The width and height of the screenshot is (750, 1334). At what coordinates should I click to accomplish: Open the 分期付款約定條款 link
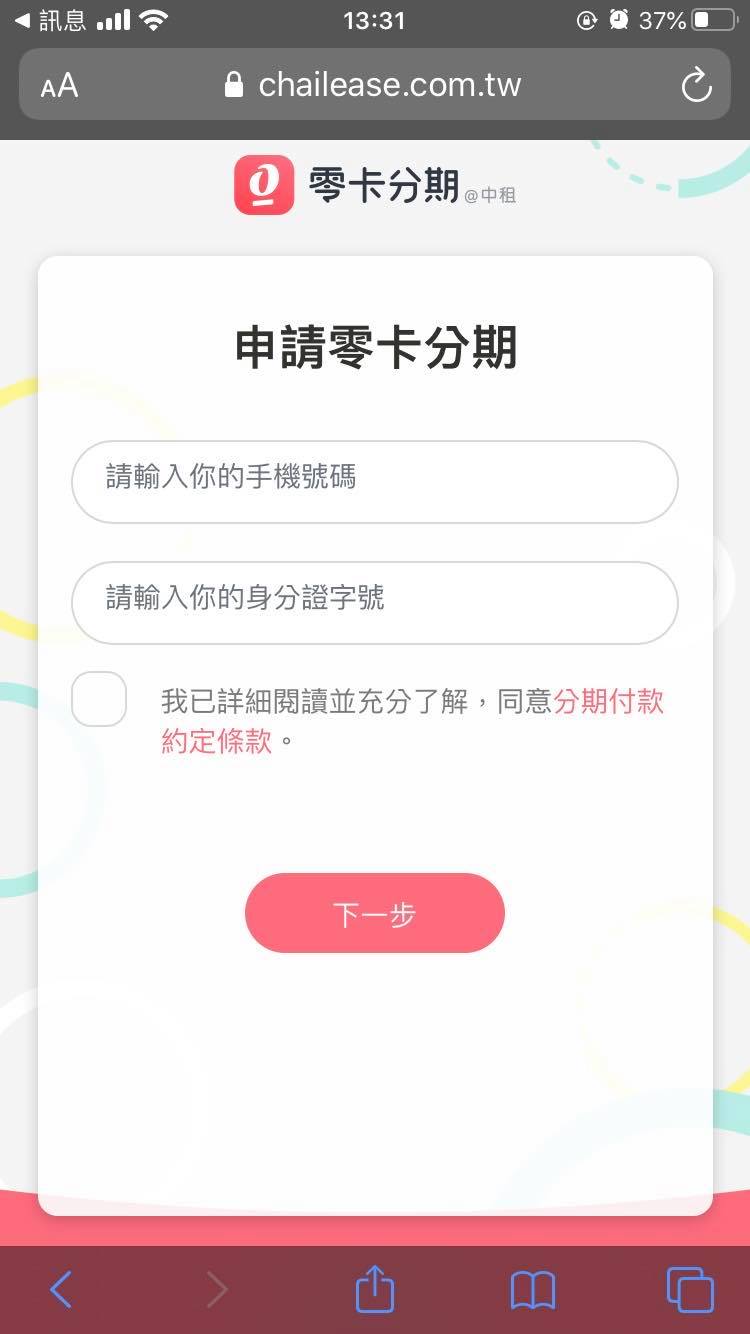[608, 702]
